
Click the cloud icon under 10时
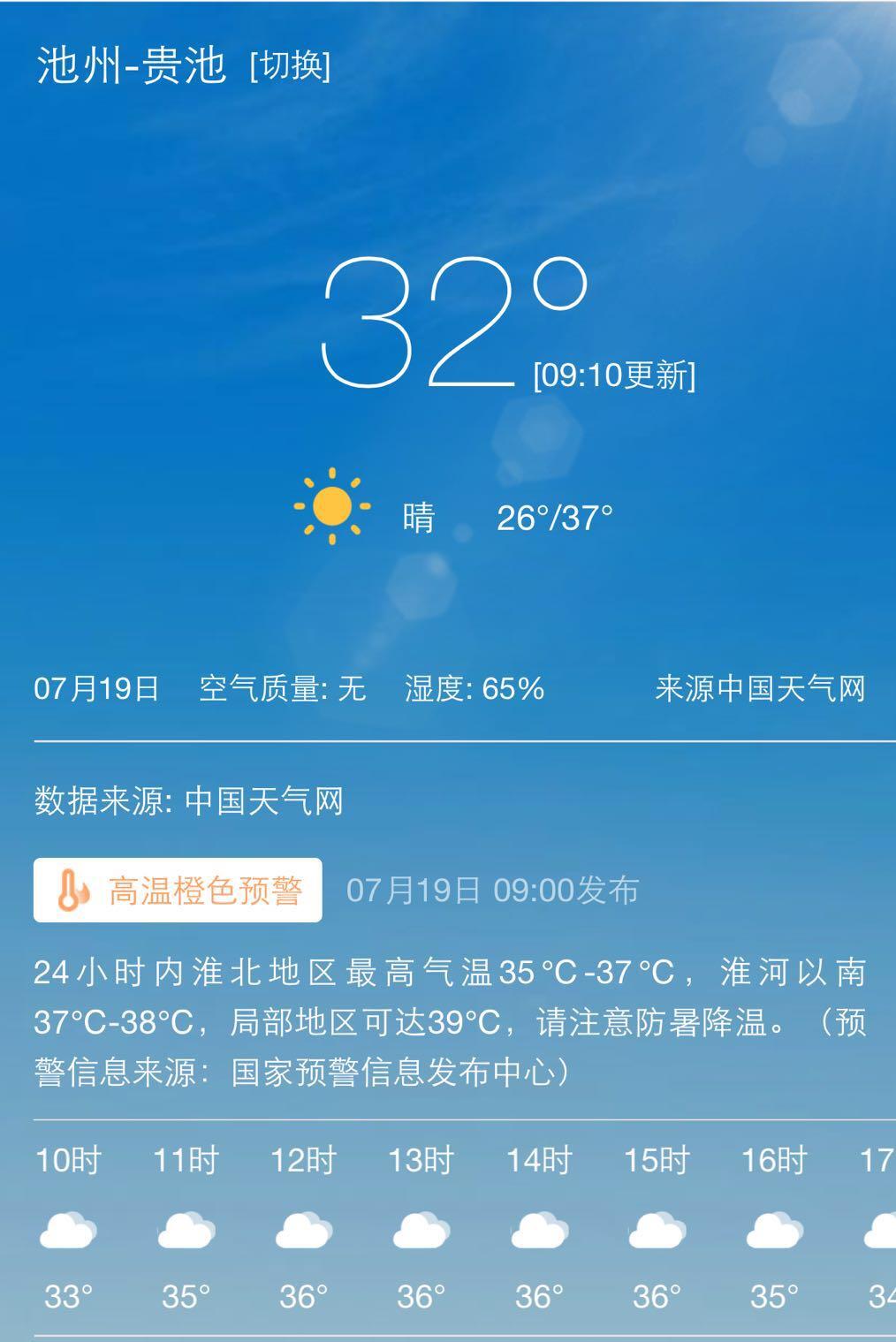tap(66, 1230)
